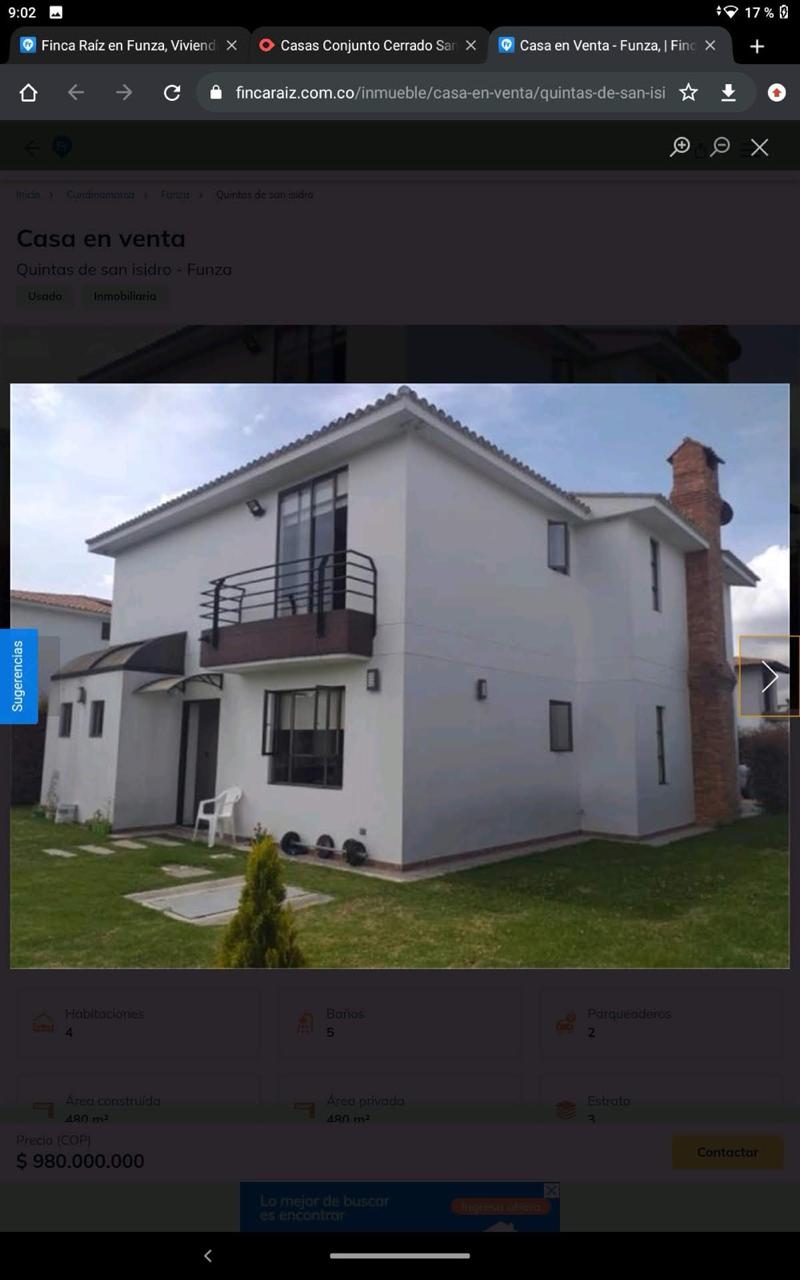Close the Finca Raíz en Funza tab
Screen dimensions: 800x1280
point(232,46)
